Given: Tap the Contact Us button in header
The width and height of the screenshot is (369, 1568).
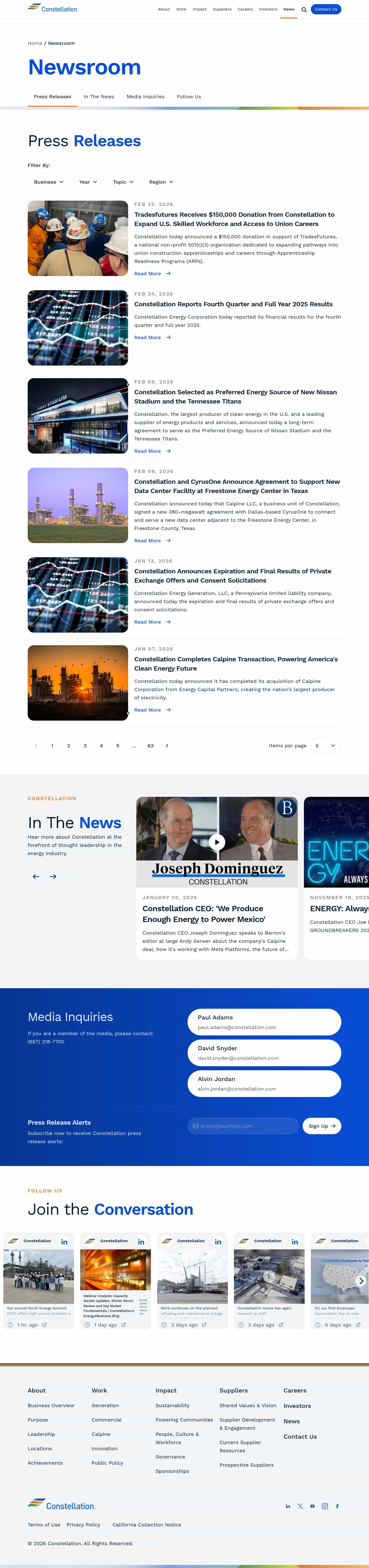Looking at the screenshot, I should (326, 9).
